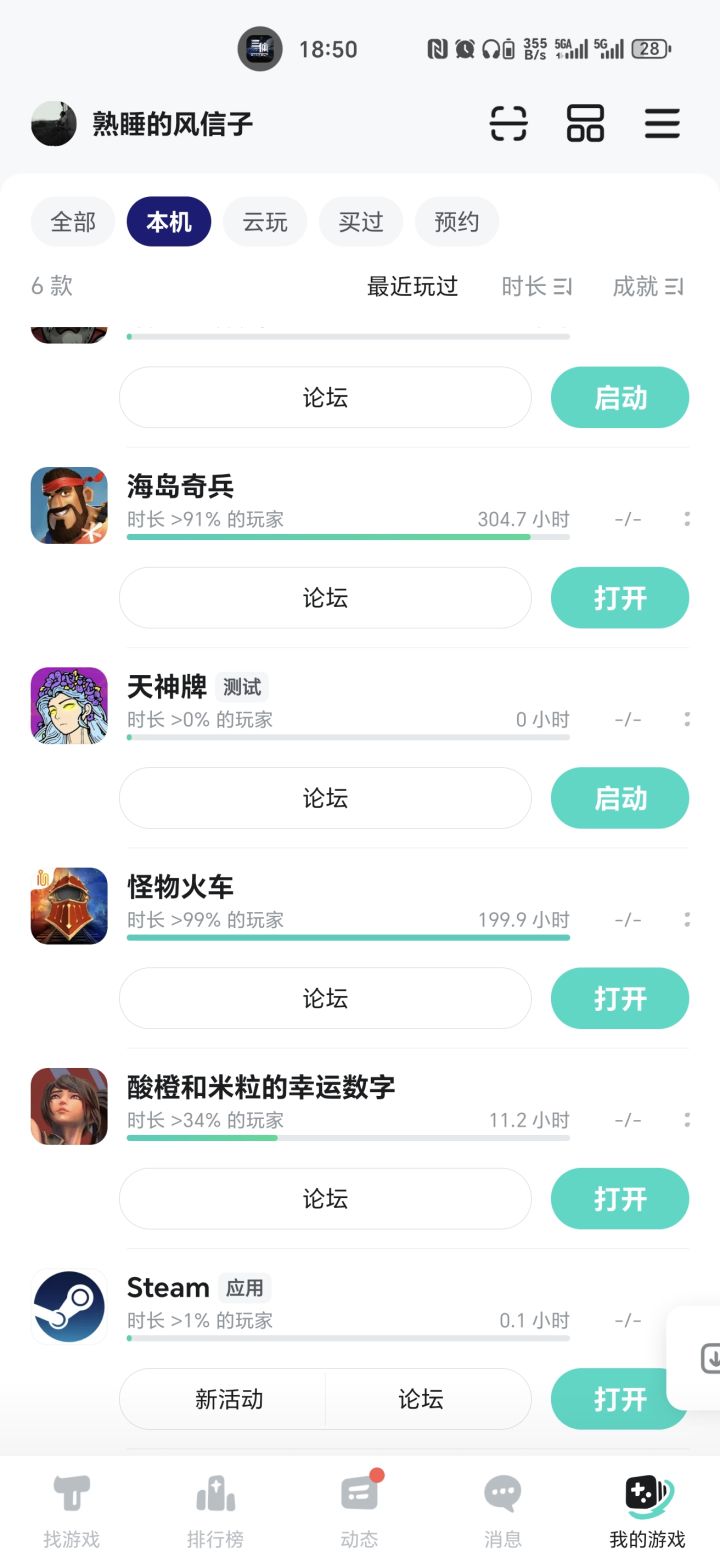Open more options for 怪物火车

(x=687, y=919)
